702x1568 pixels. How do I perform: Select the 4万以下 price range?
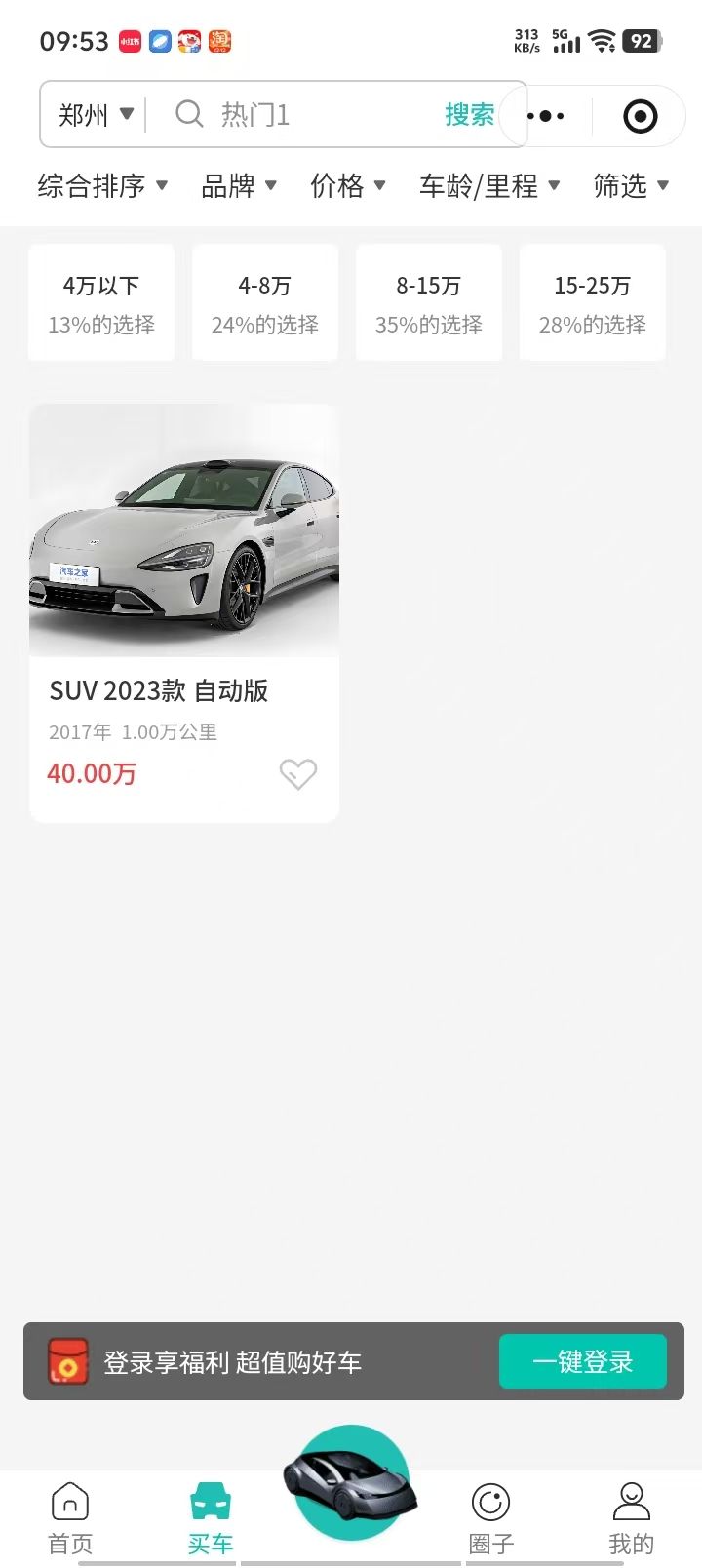101,303
